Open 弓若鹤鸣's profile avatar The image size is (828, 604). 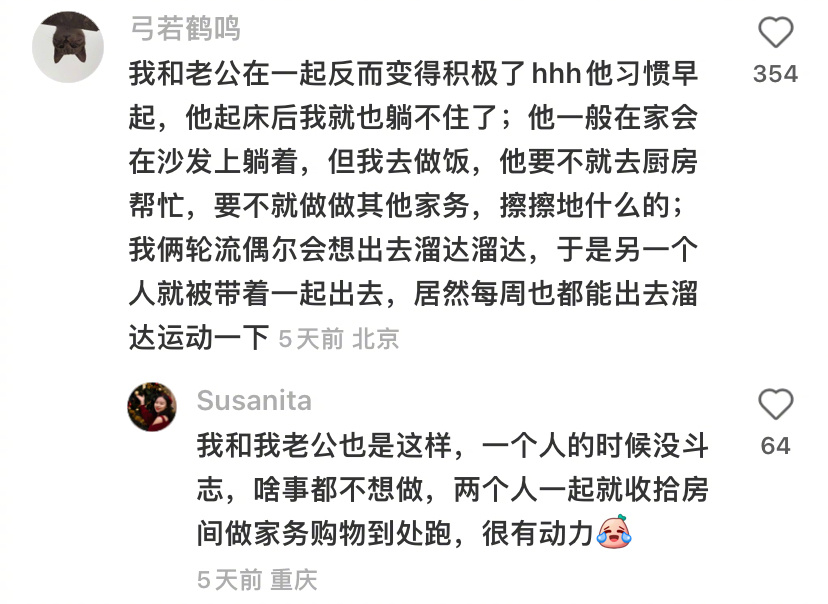[68, 47]
